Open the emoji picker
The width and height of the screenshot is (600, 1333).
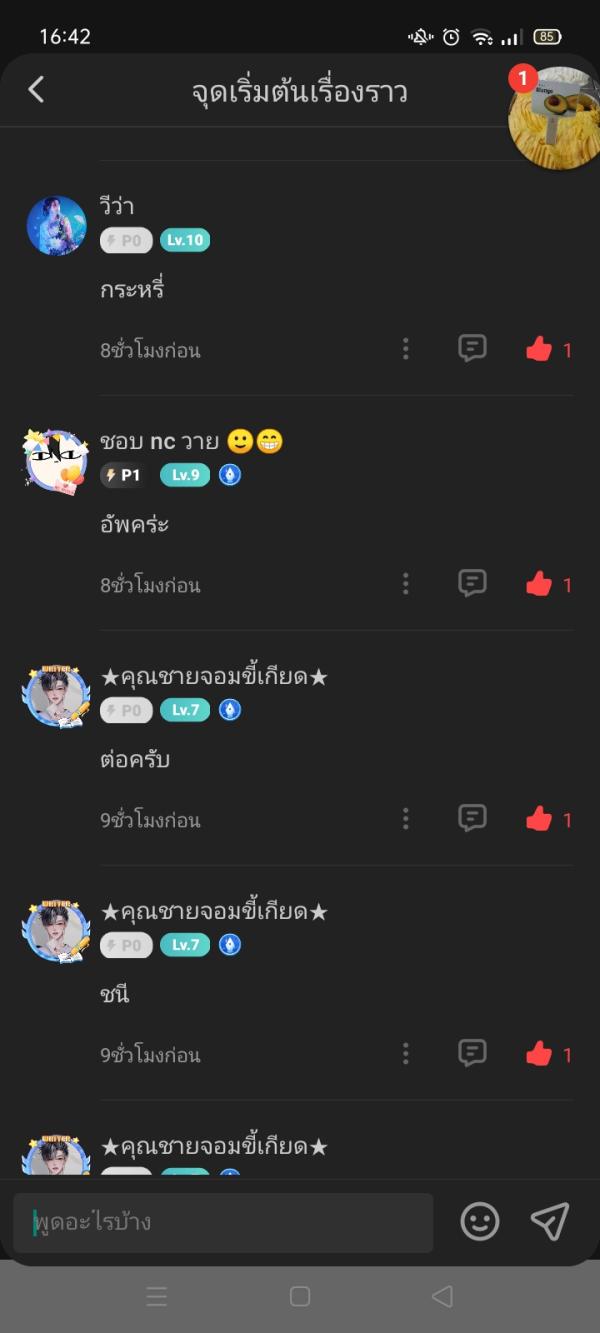coord(480,1222)
